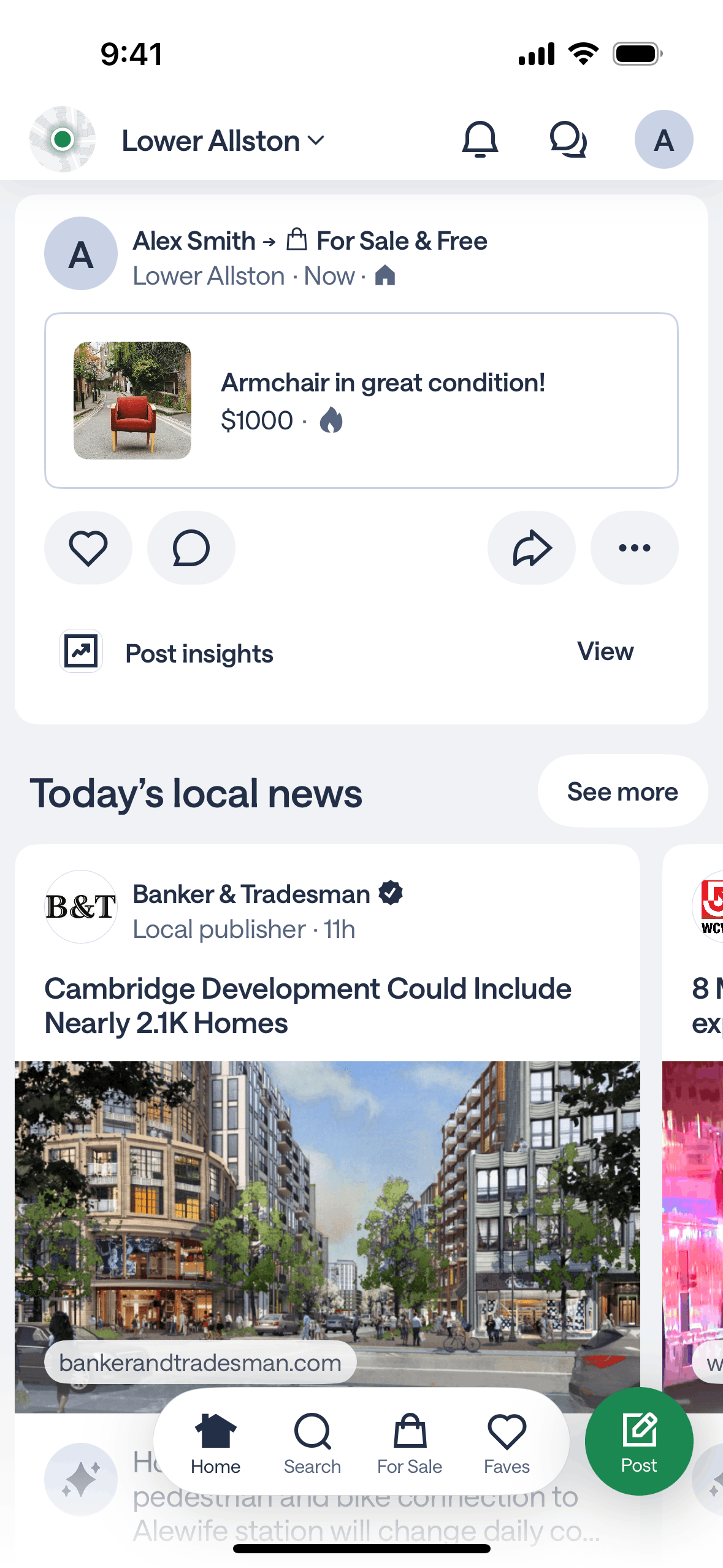Comment on Alex Smith's armchair post
This screenshot has width=723, height=1568.
(x=191, y=548)
